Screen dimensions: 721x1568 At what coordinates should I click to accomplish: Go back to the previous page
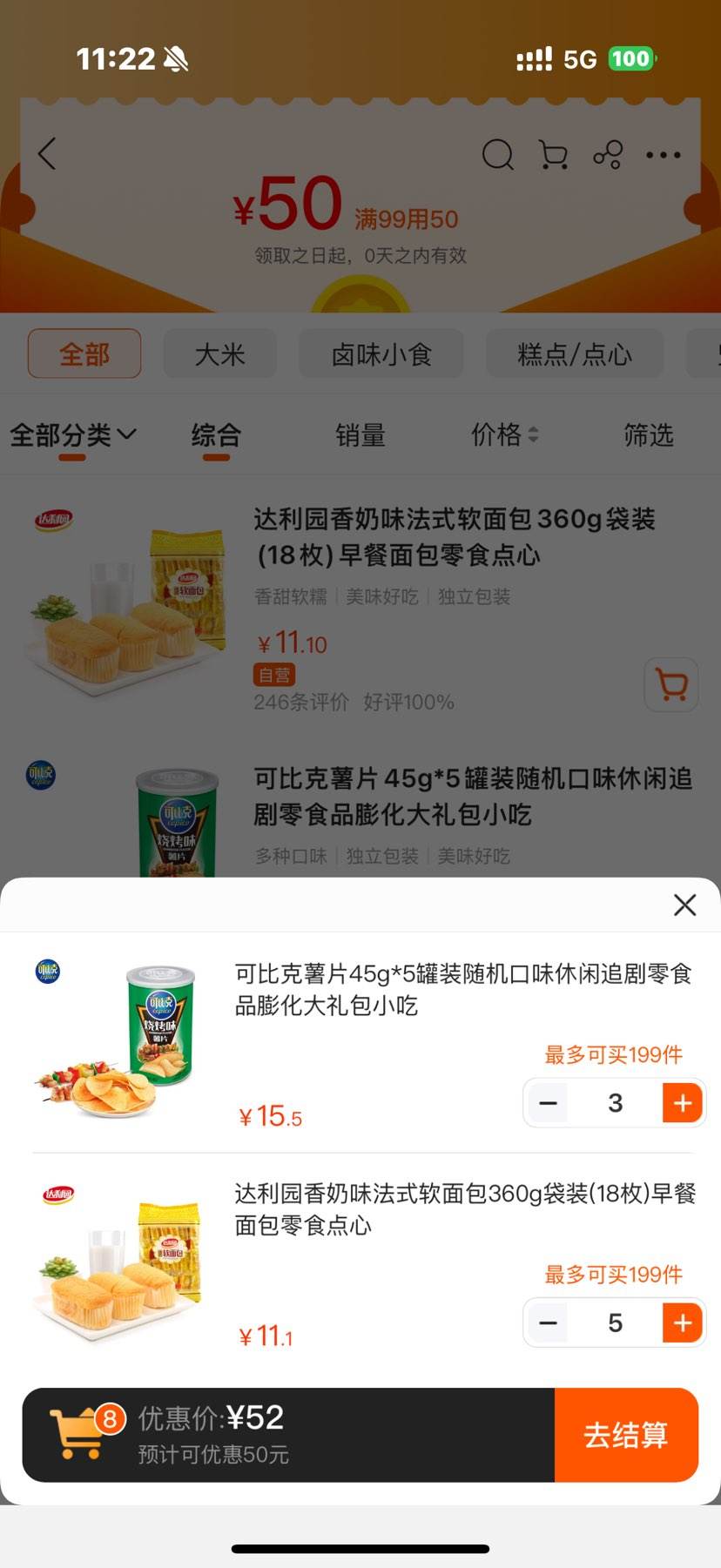48,155
